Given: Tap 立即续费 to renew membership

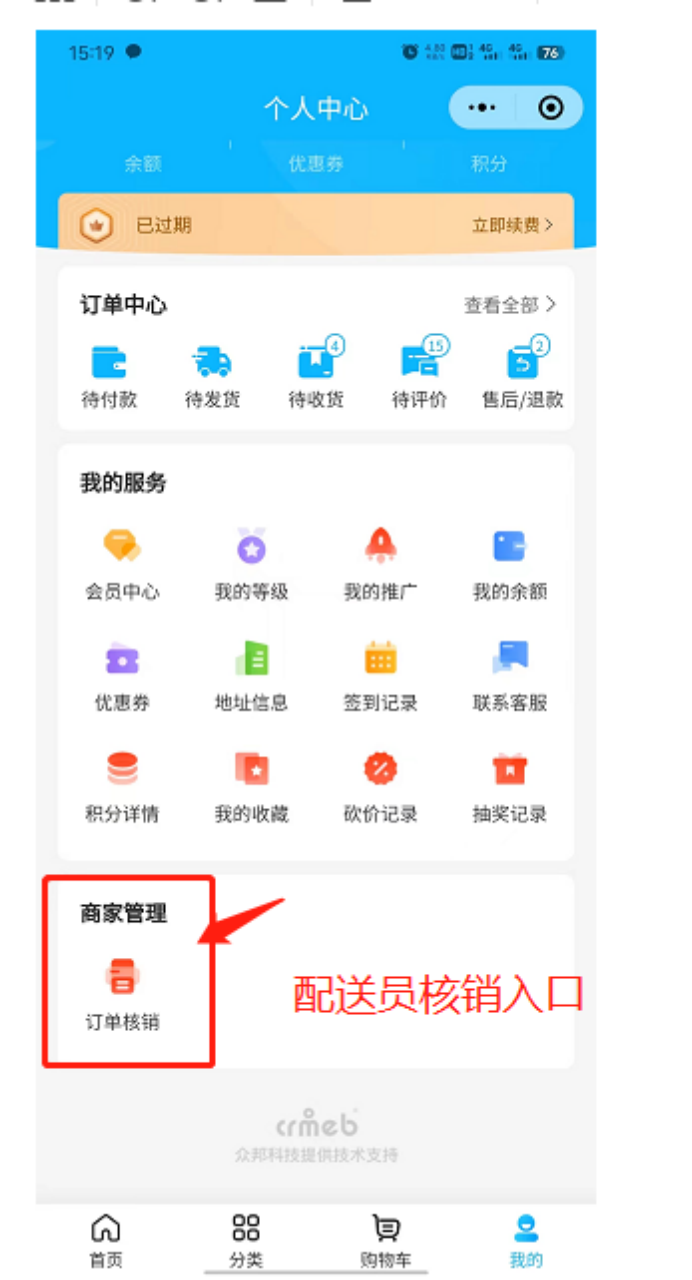Looking at the screenshot, I should pyautogui.click(x=512, y=226).
